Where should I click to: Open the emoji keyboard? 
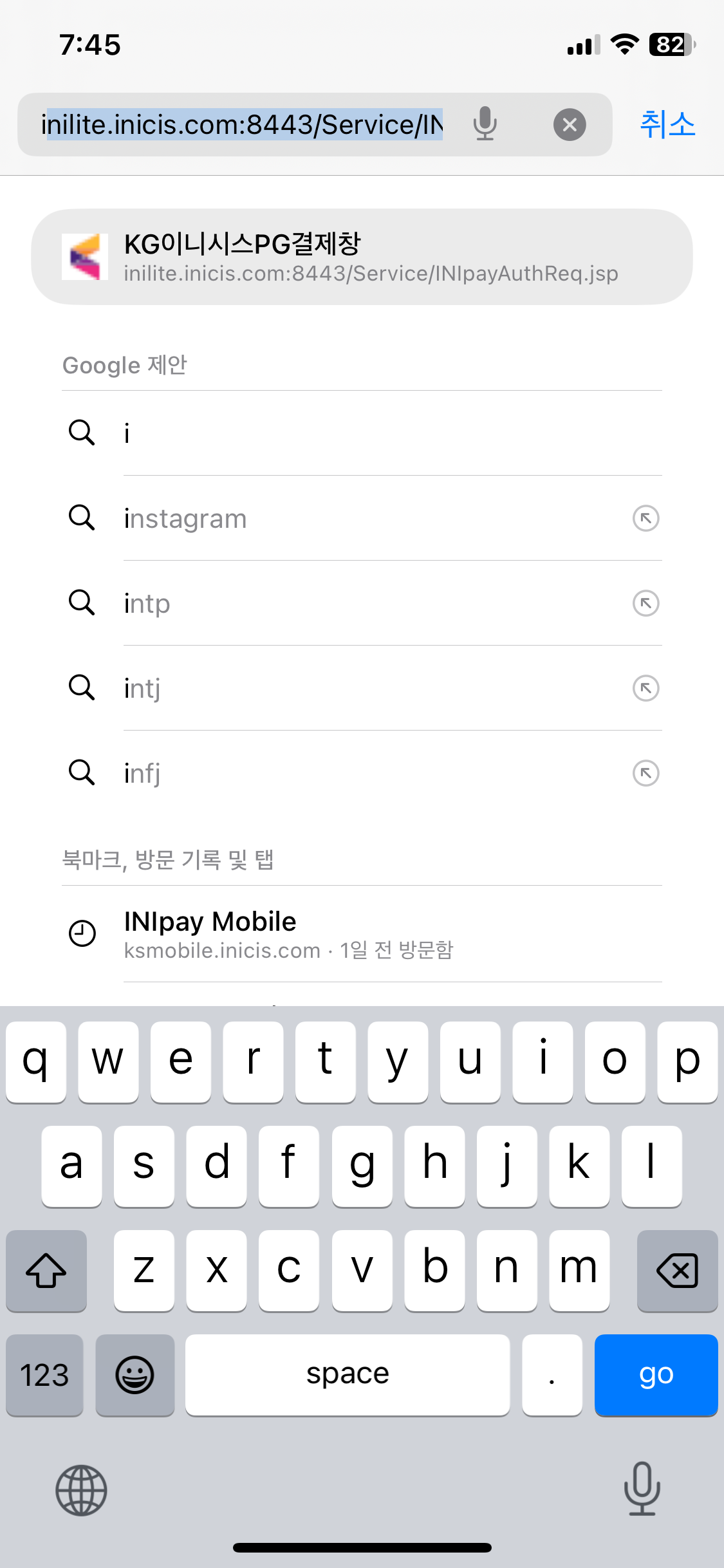click(x=135, y=1375)
